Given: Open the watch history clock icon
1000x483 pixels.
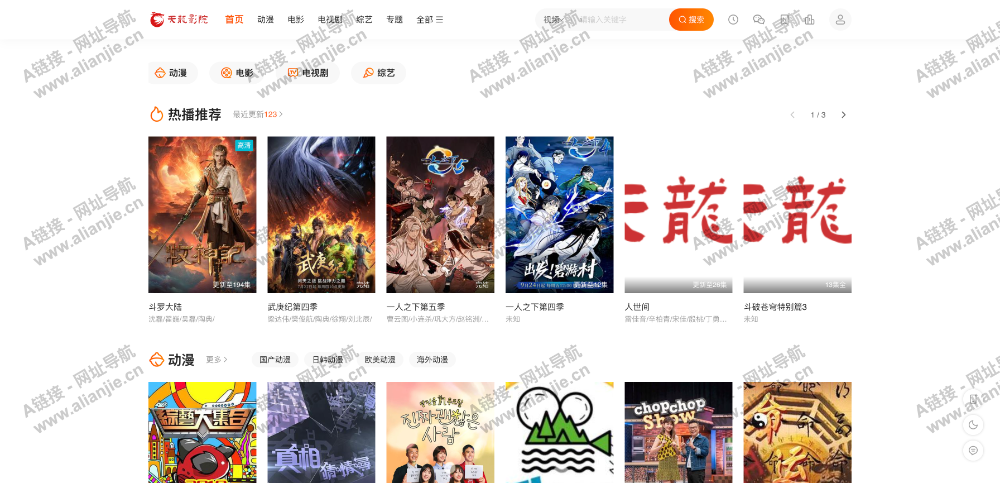Looking at the screenshot, I should click(x=733, y=19).
